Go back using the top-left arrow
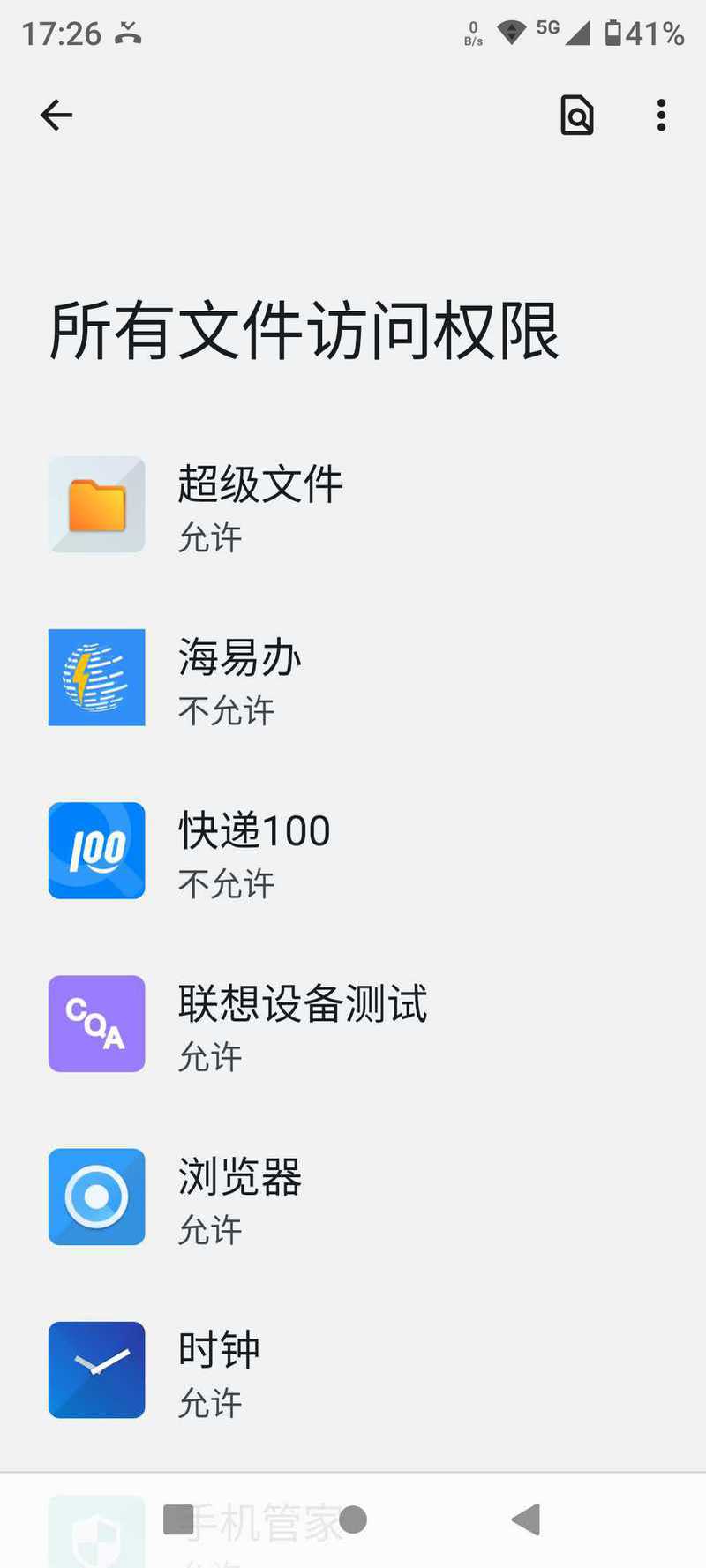Image resolution: width=706 pixels, height=1568 pixels. tap(56, 116)
